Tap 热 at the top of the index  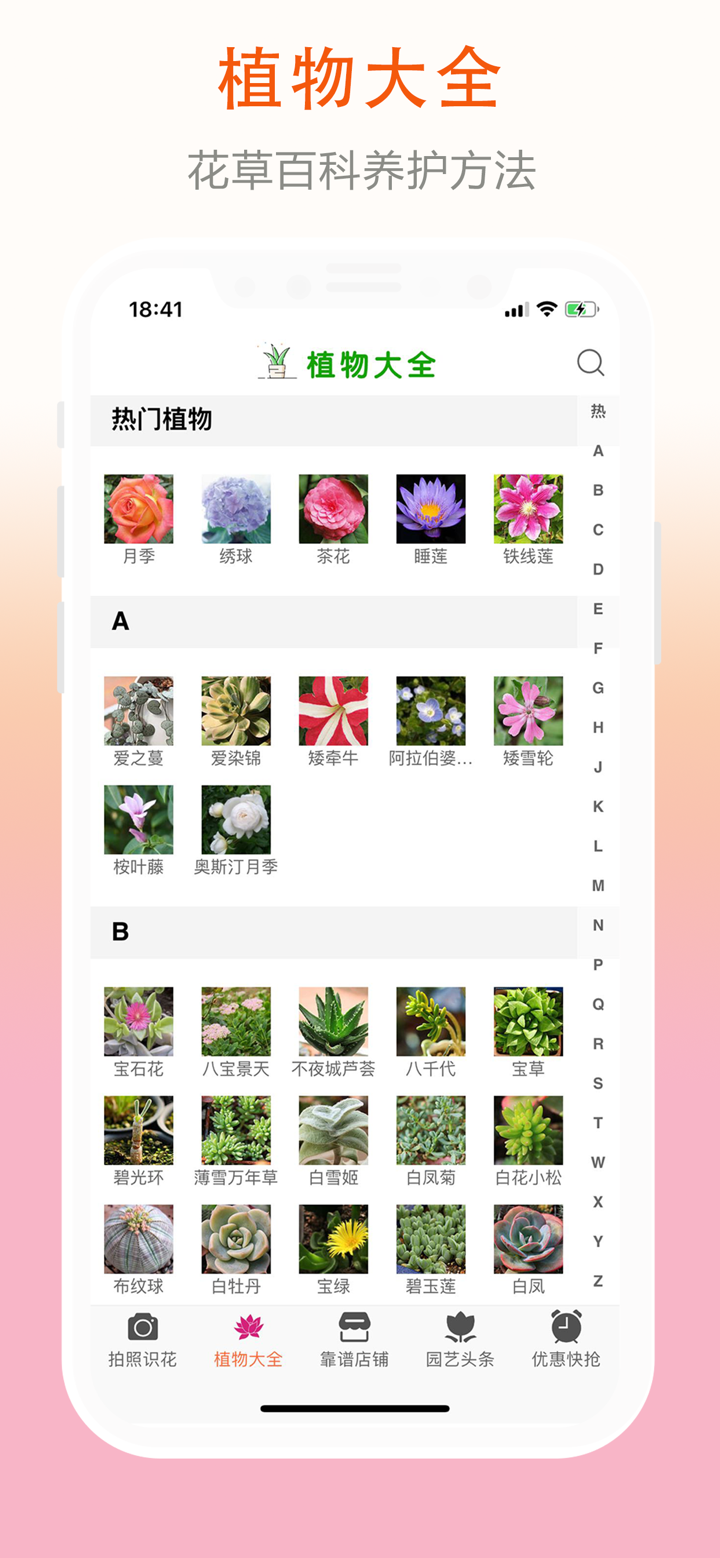pyautogui.click(x=597, y=412)
